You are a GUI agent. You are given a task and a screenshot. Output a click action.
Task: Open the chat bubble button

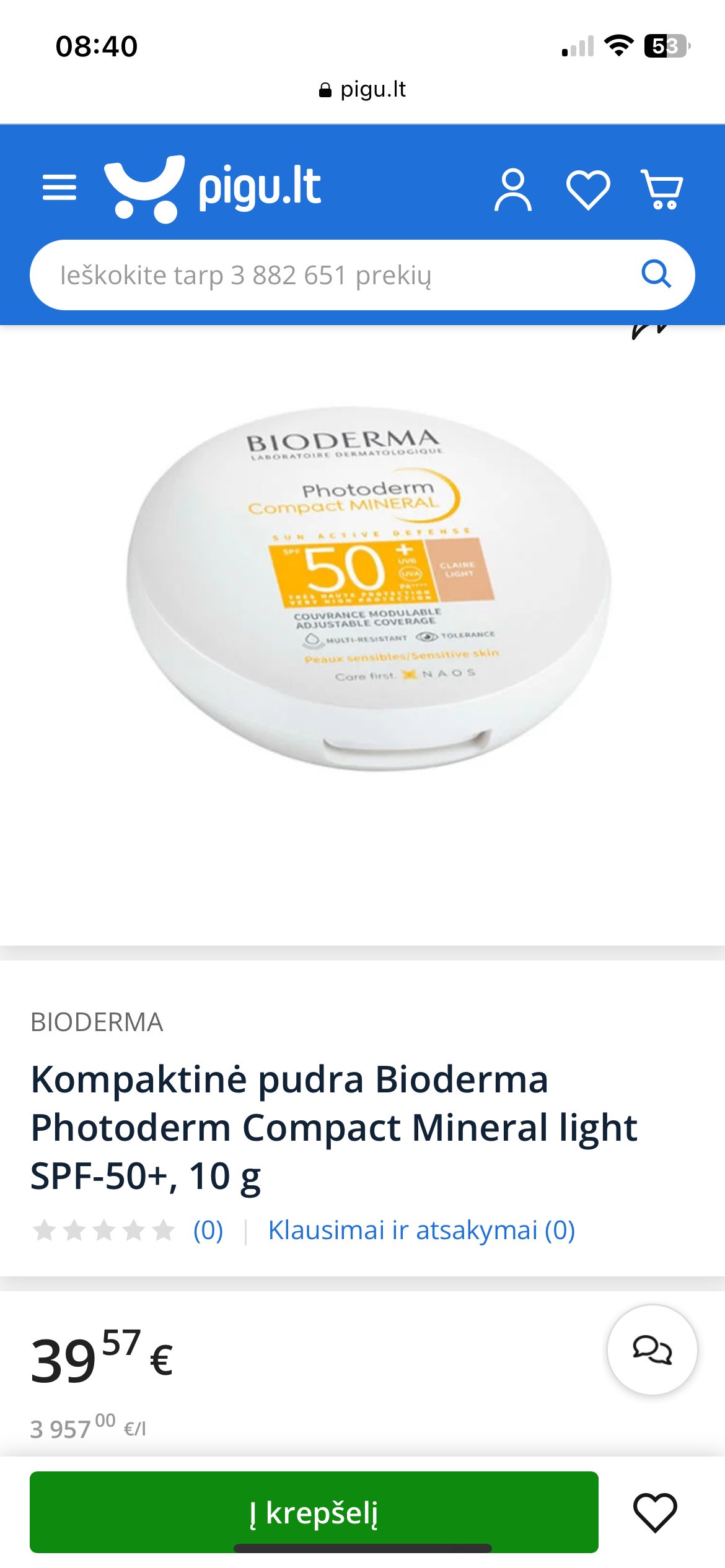click(x=652, y=1349)
